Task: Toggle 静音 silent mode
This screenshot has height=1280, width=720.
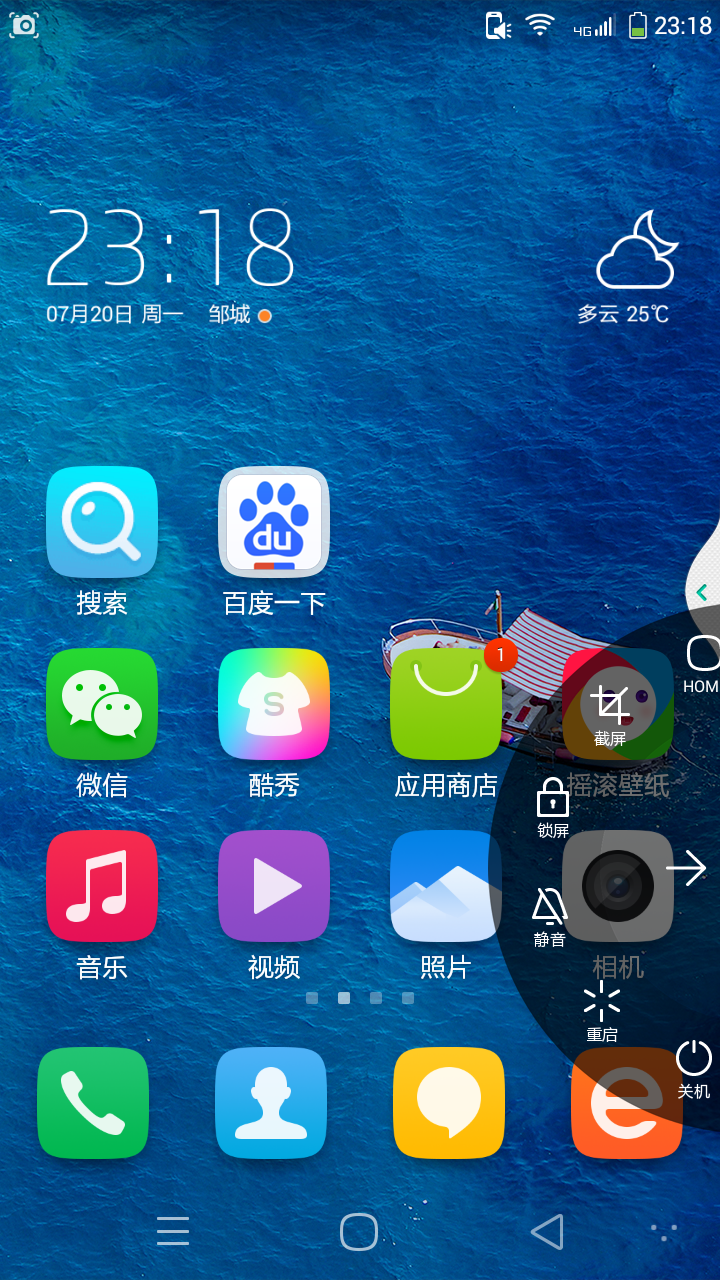Action: click(x=550, y=916)
